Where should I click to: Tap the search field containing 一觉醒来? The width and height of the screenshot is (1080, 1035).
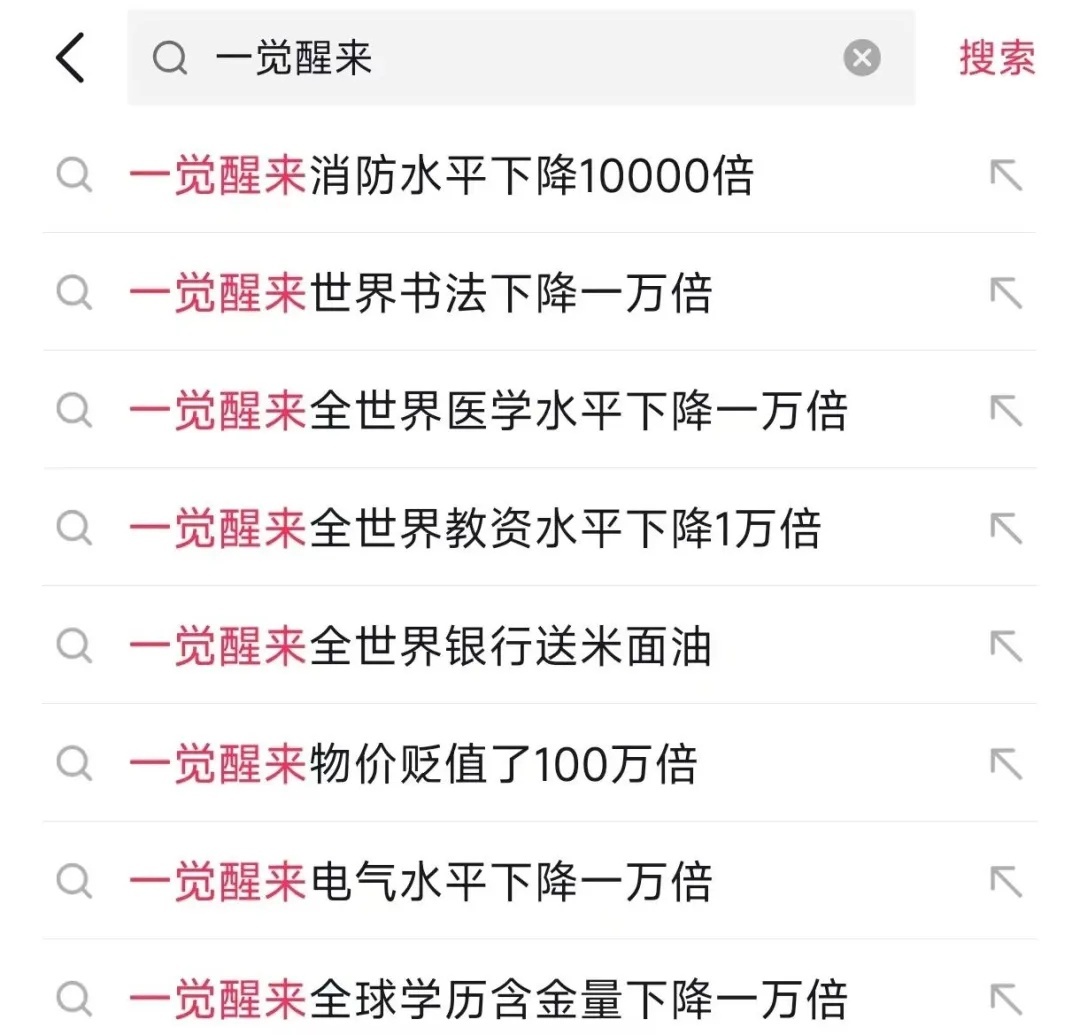[x=500, y=58]
